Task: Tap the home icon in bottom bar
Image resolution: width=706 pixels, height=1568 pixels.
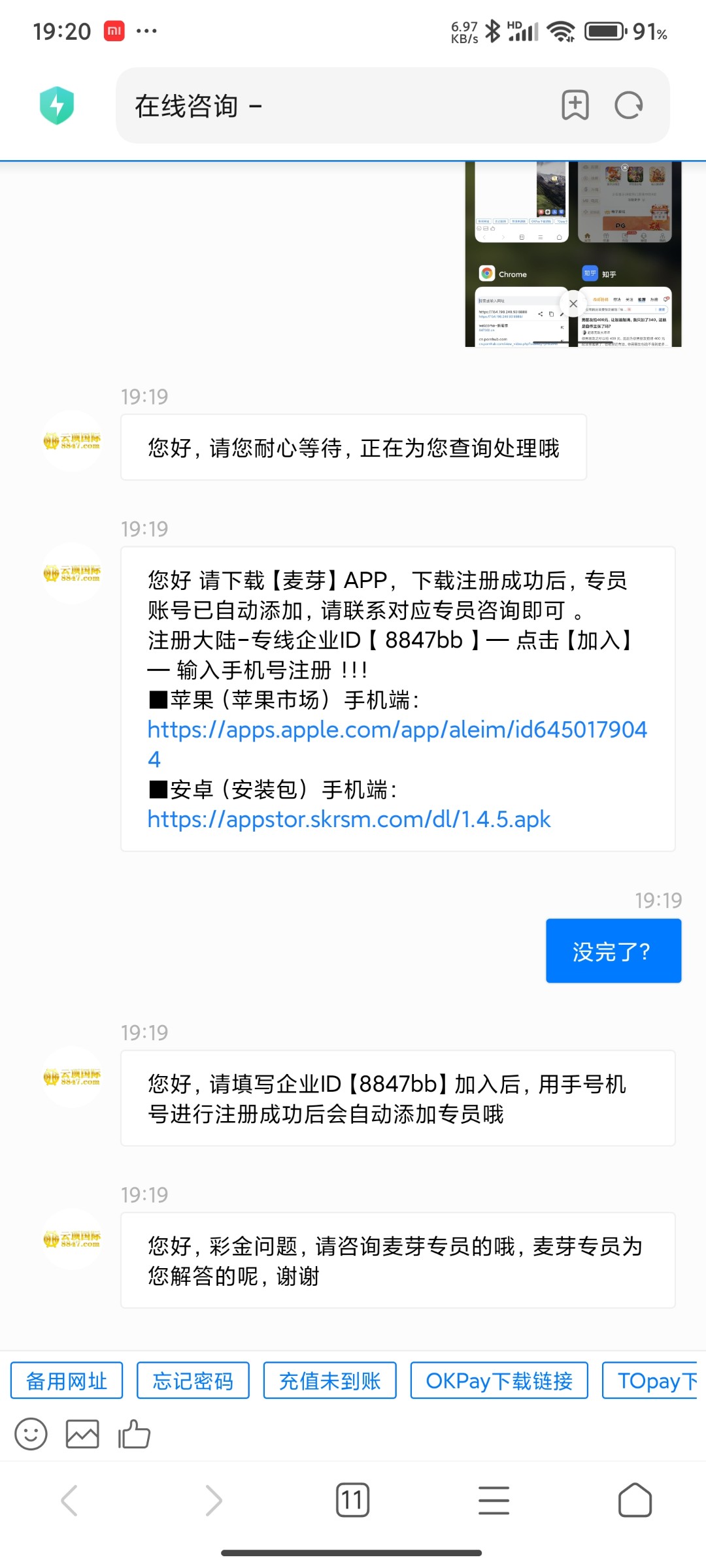Action: click(x=635, y=1500)
